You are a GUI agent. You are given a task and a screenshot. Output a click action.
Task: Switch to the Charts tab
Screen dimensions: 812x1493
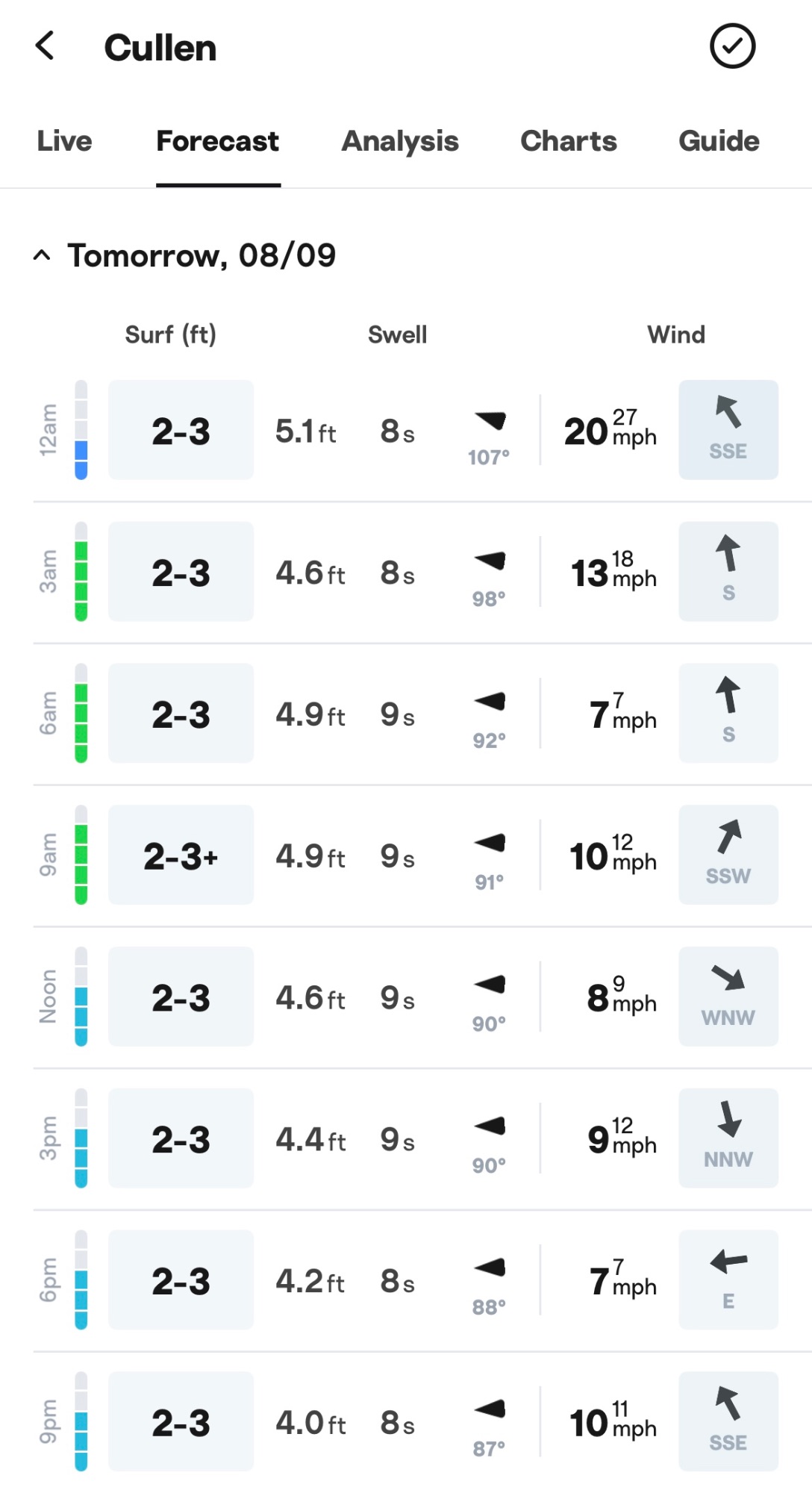click(569, 141)
